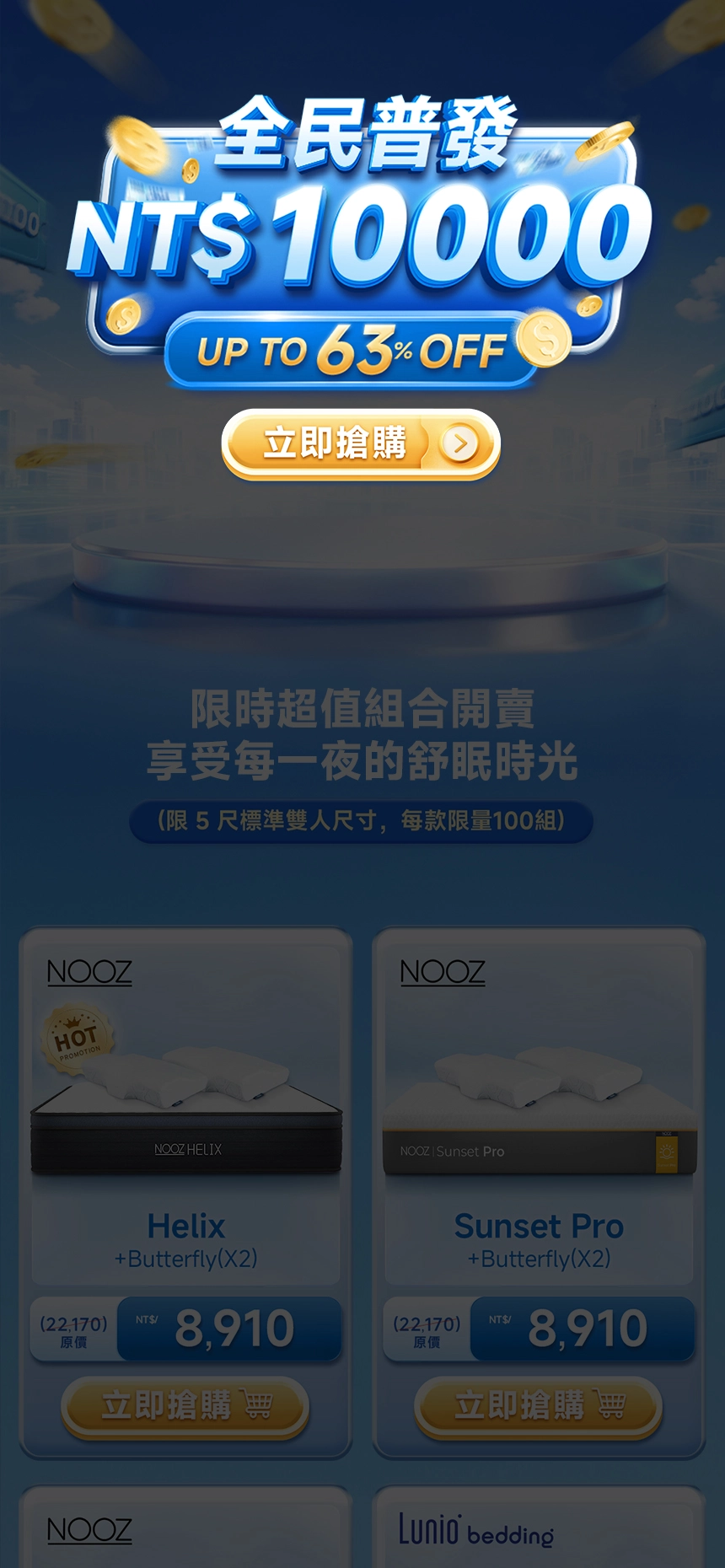
Task: Tap the 立即搶購 button under the 63% OFF banner
Action: [361, 443]
